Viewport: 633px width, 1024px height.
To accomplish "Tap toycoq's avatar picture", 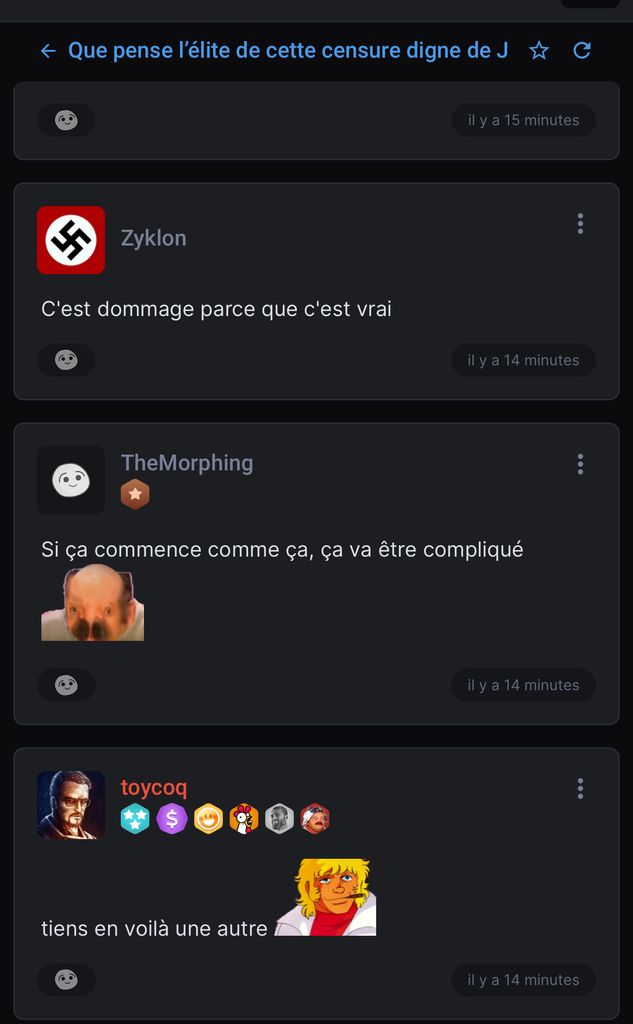I will [x=71, y=804].
